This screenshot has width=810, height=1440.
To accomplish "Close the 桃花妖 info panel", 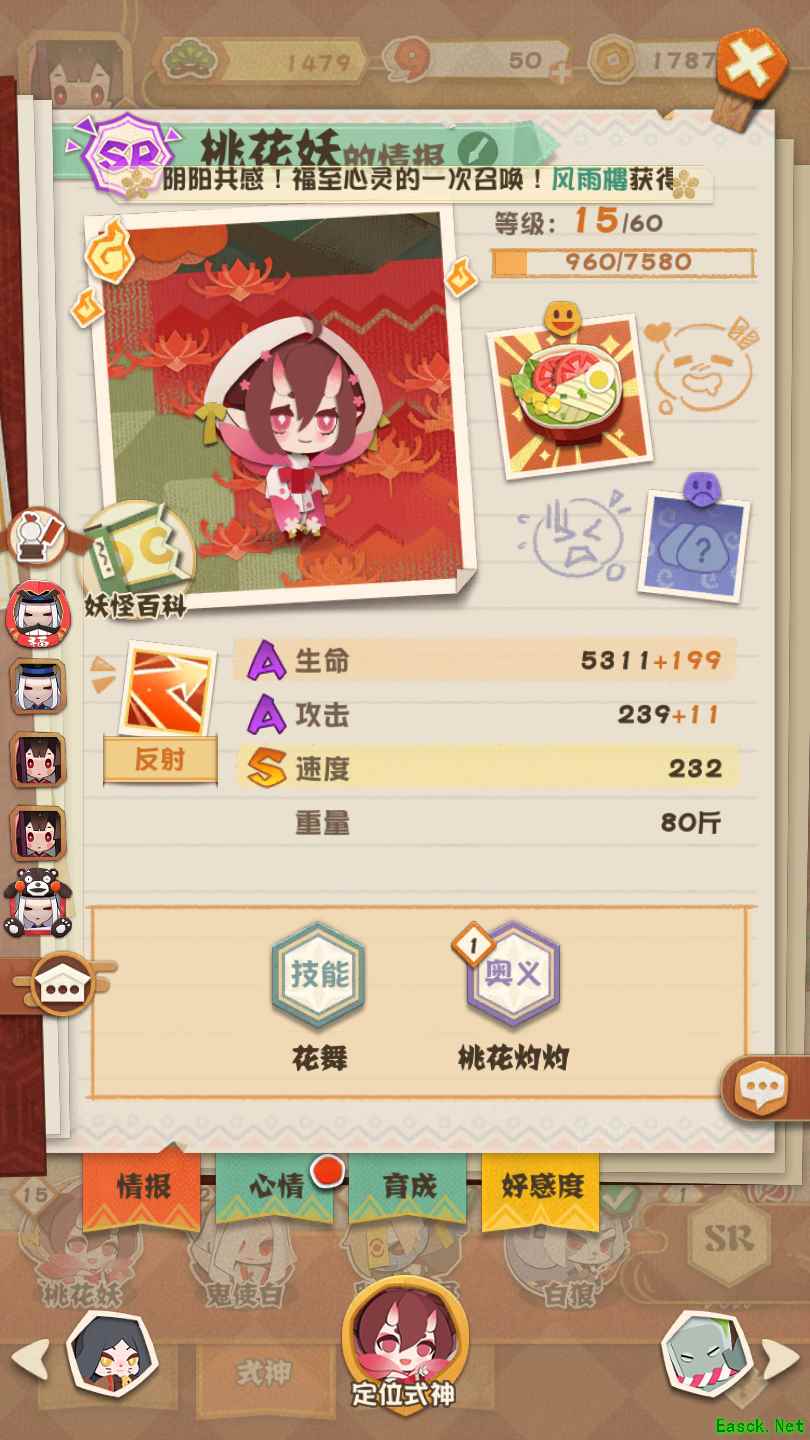I will 749,66.
